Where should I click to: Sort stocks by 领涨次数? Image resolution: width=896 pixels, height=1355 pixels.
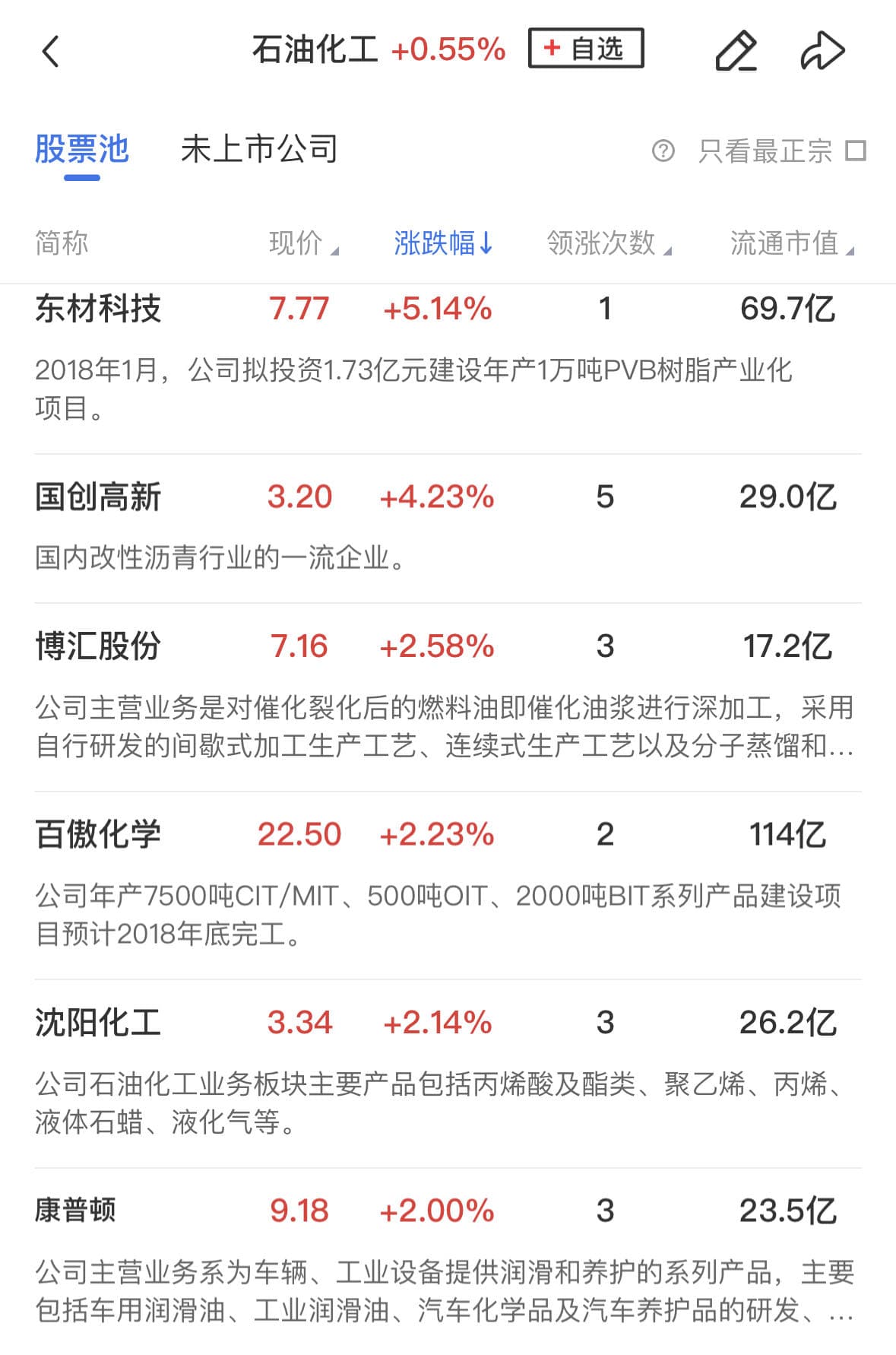[608, 243]
